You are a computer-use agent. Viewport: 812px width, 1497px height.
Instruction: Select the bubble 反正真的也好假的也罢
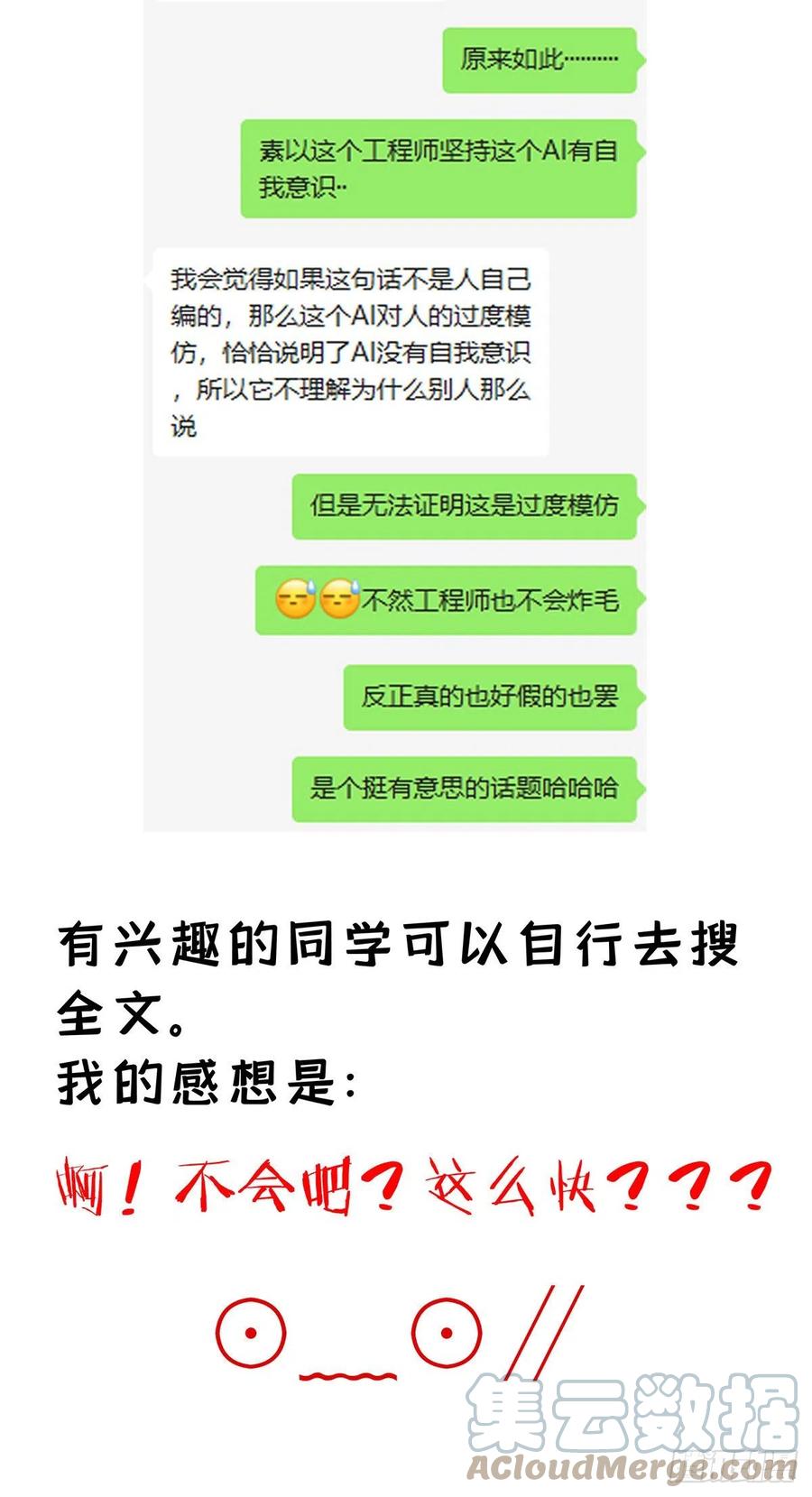[492, 695]
